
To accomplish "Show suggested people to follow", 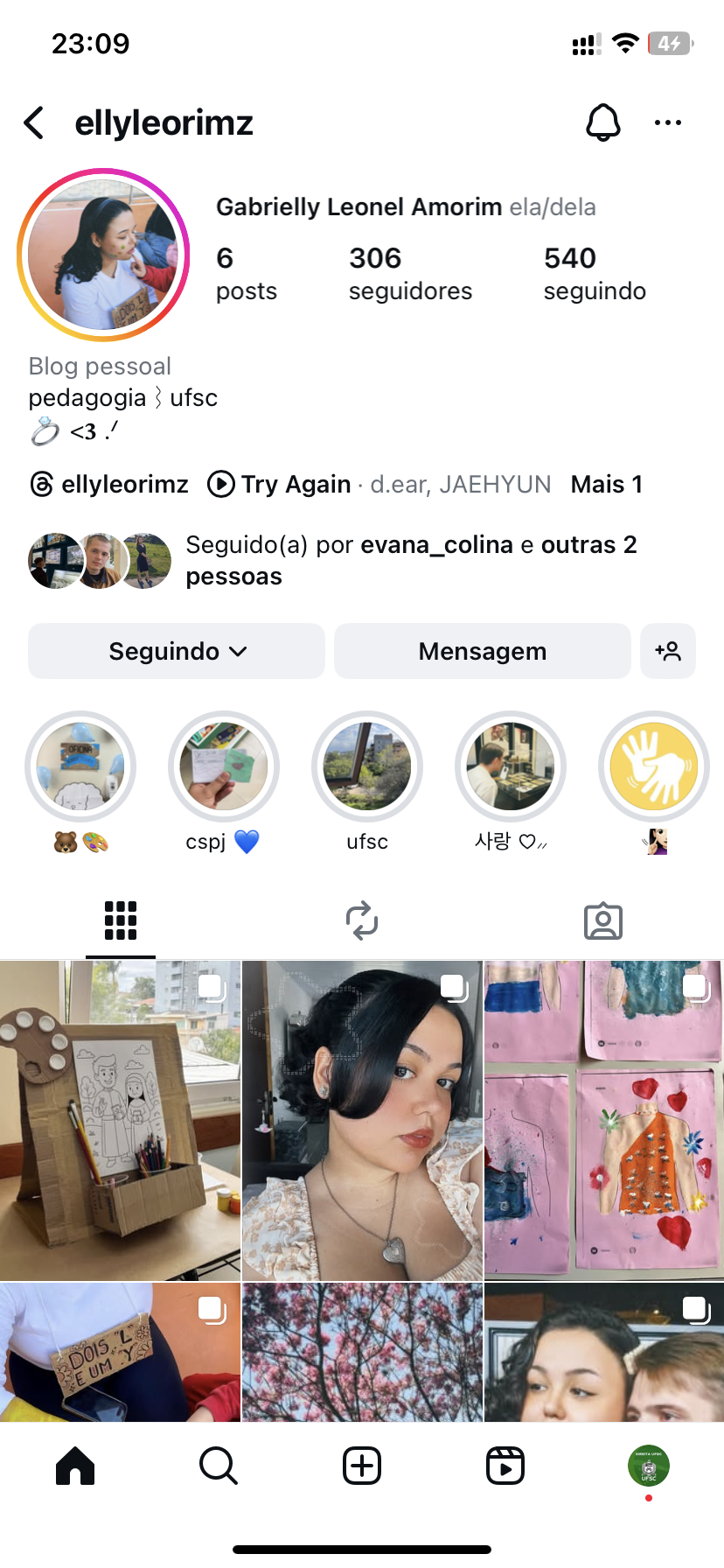I will (x=668, y=651).
